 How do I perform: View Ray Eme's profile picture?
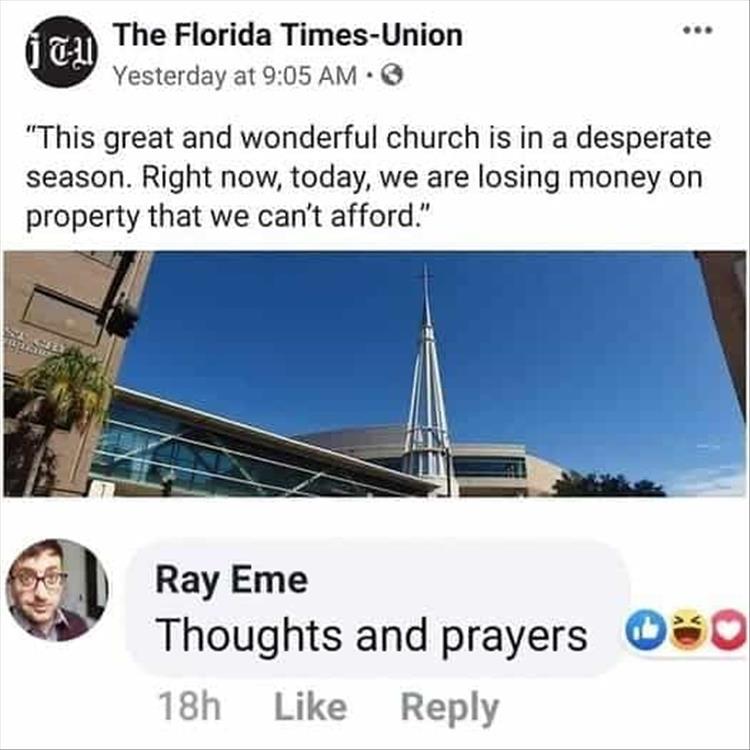[57, 590]
